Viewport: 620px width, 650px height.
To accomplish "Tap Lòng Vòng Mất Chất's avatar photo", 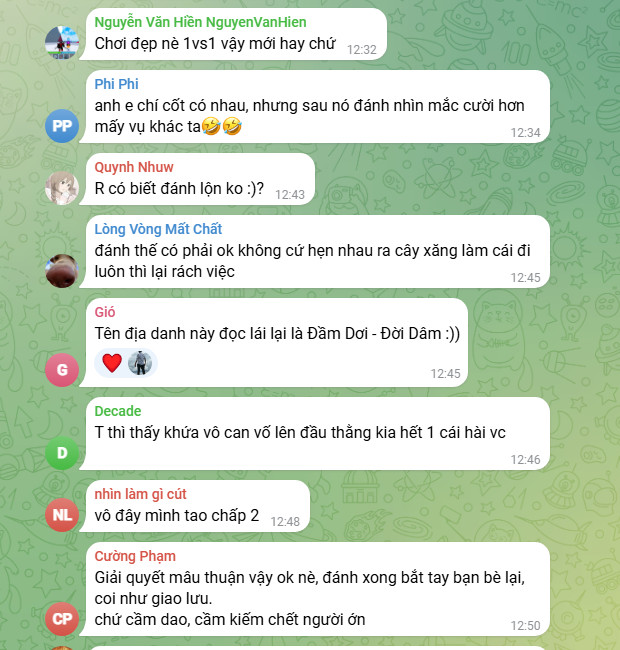I will [x=62, y=271].
